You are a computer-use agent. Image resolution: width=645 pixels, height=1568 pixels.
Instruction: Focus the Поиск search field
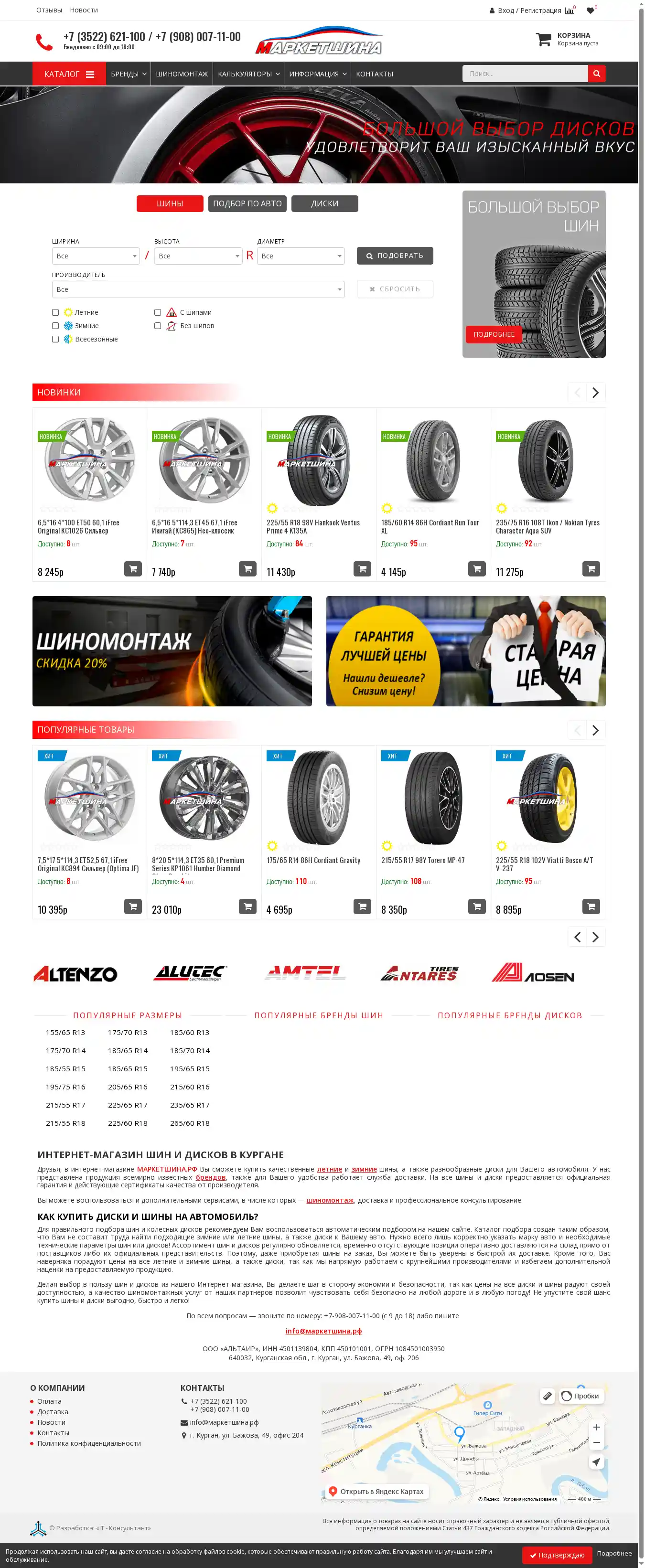525,74
